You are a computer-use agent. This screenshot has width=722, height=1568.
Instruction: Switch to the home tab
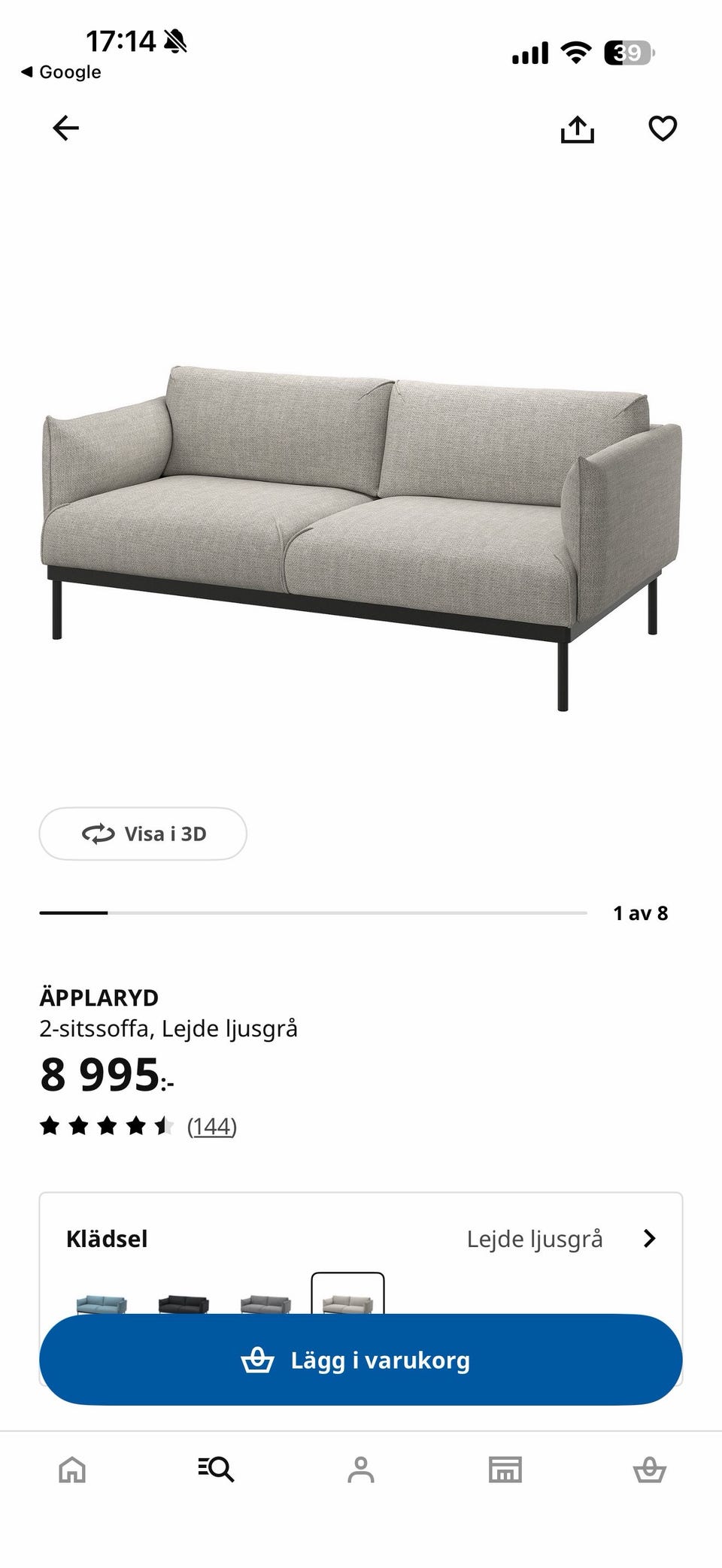click(72, 1469)
